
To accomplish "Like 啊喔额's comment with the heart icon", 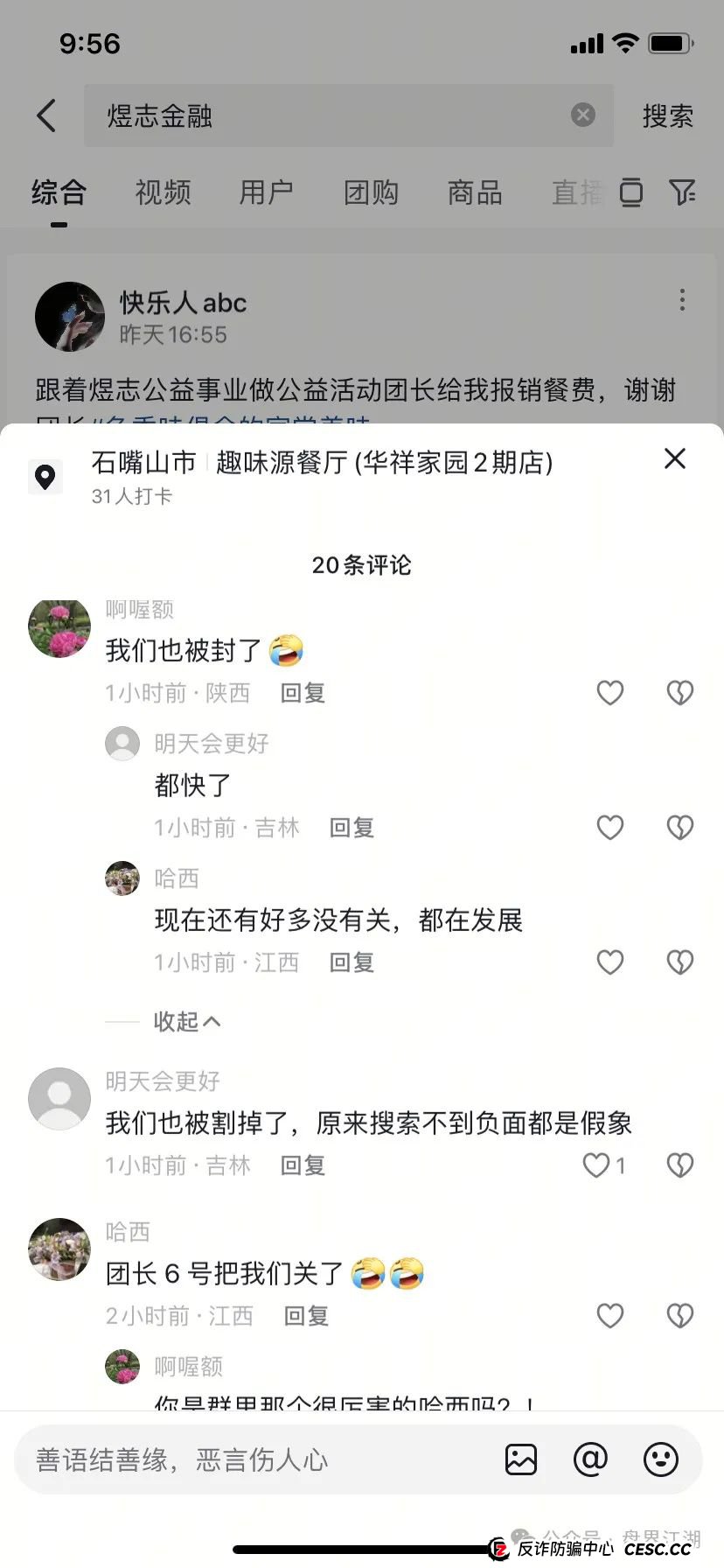I will click(x=609, y=692).
